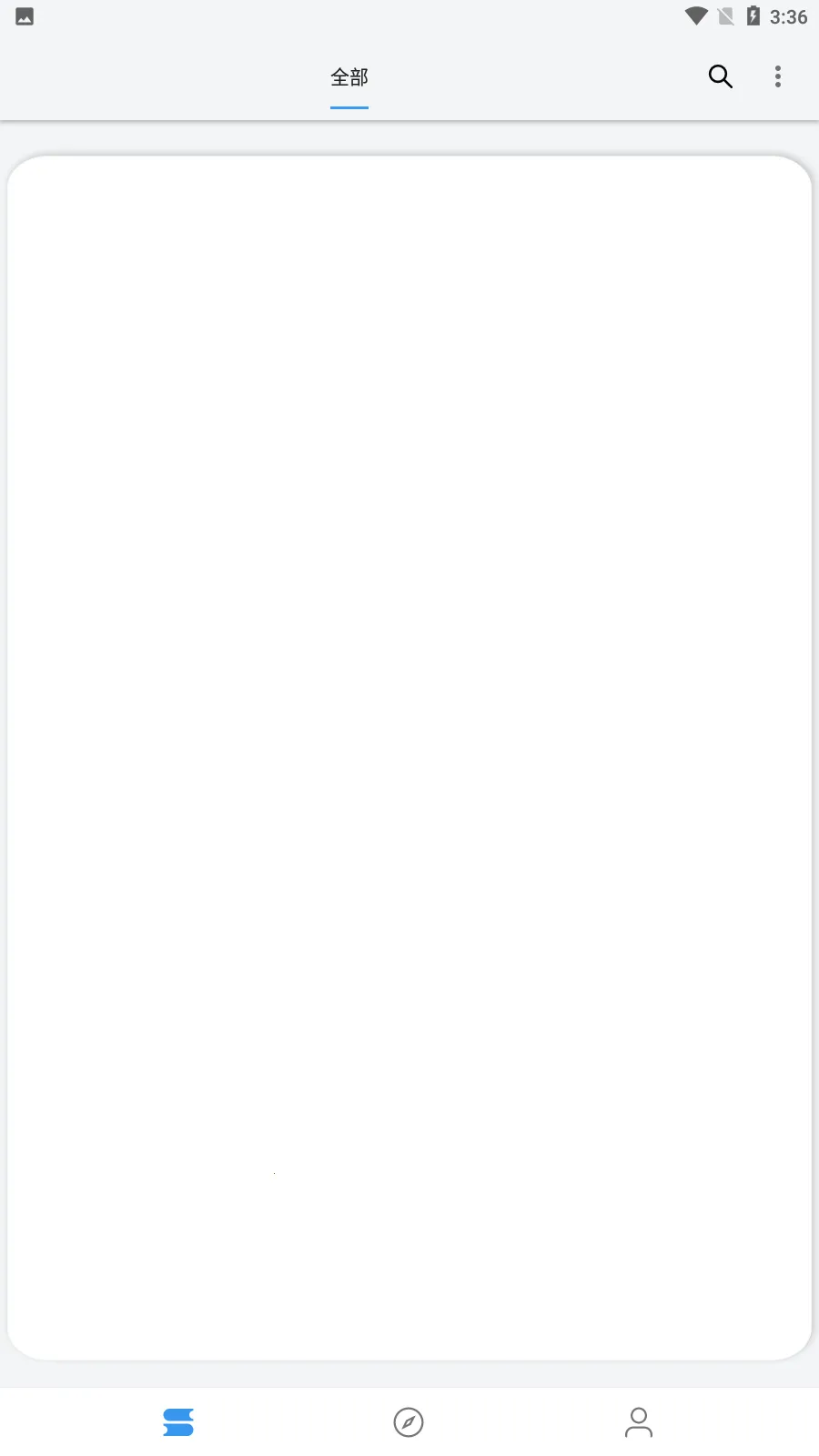Screen dimensions: 819x1456
Task: Open overflow menu to add a book
Action: pos(778,76)
